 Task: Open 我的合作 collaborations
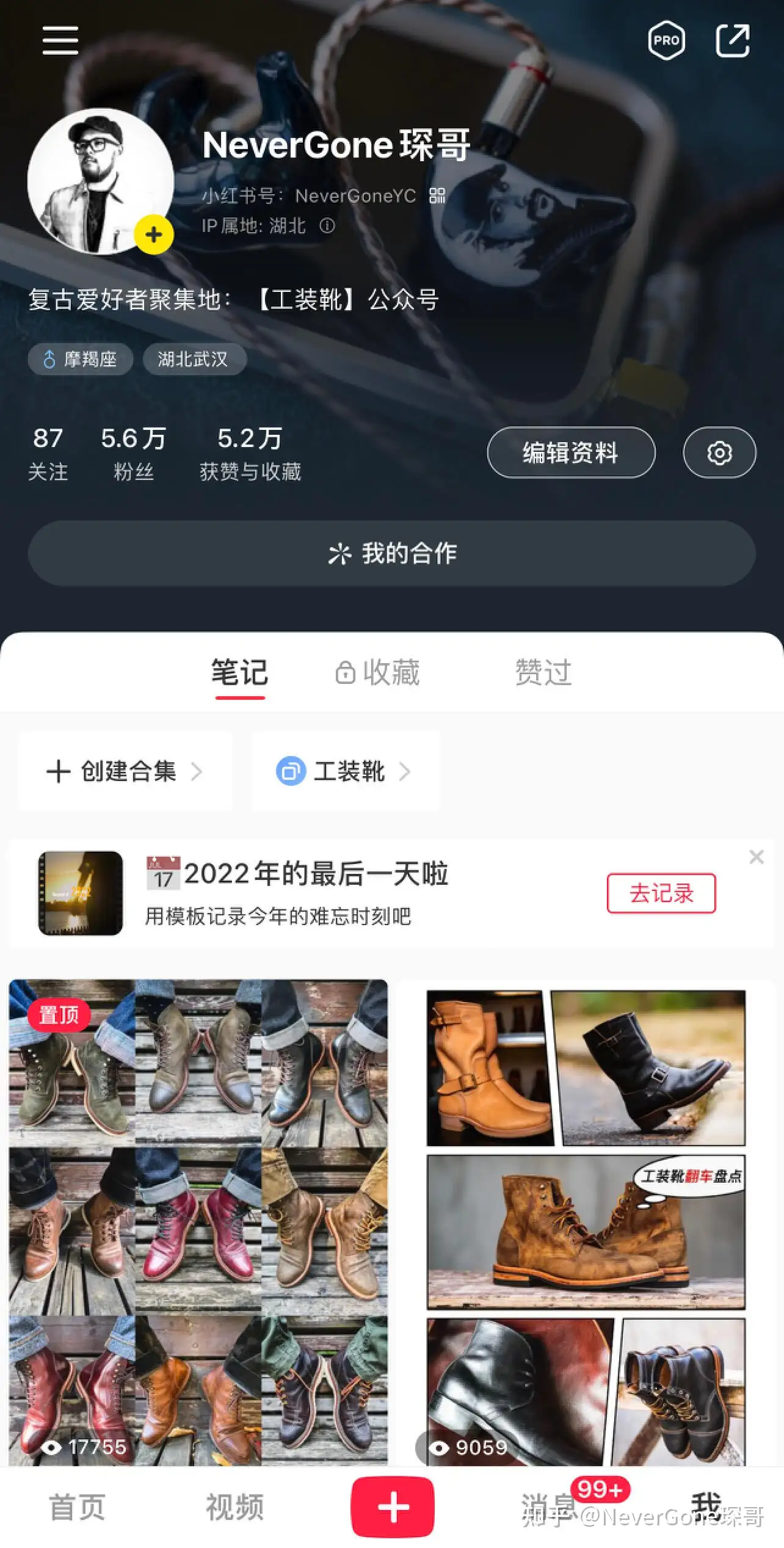(x=392, y=553)
